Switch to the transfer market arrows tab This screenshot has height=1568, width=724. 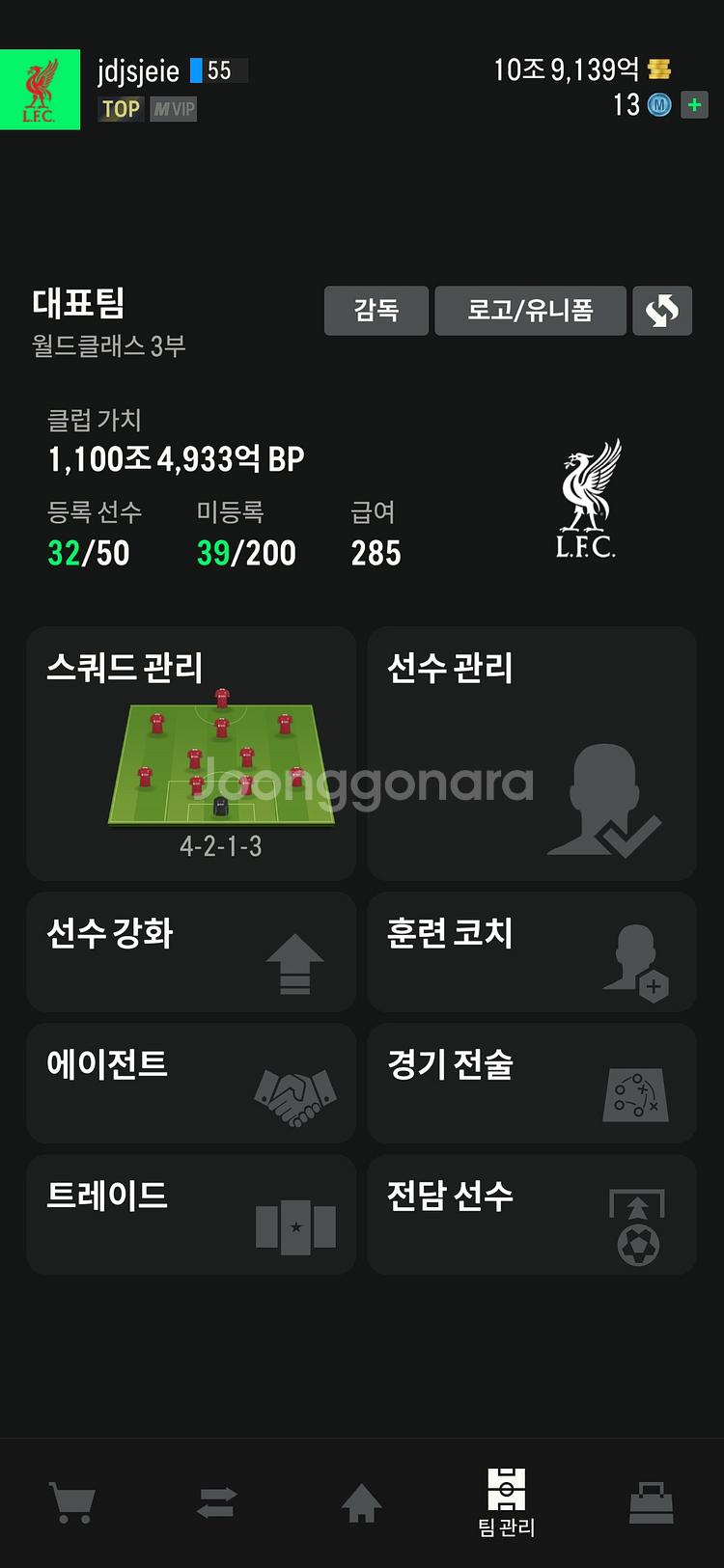click(216, 1501)
